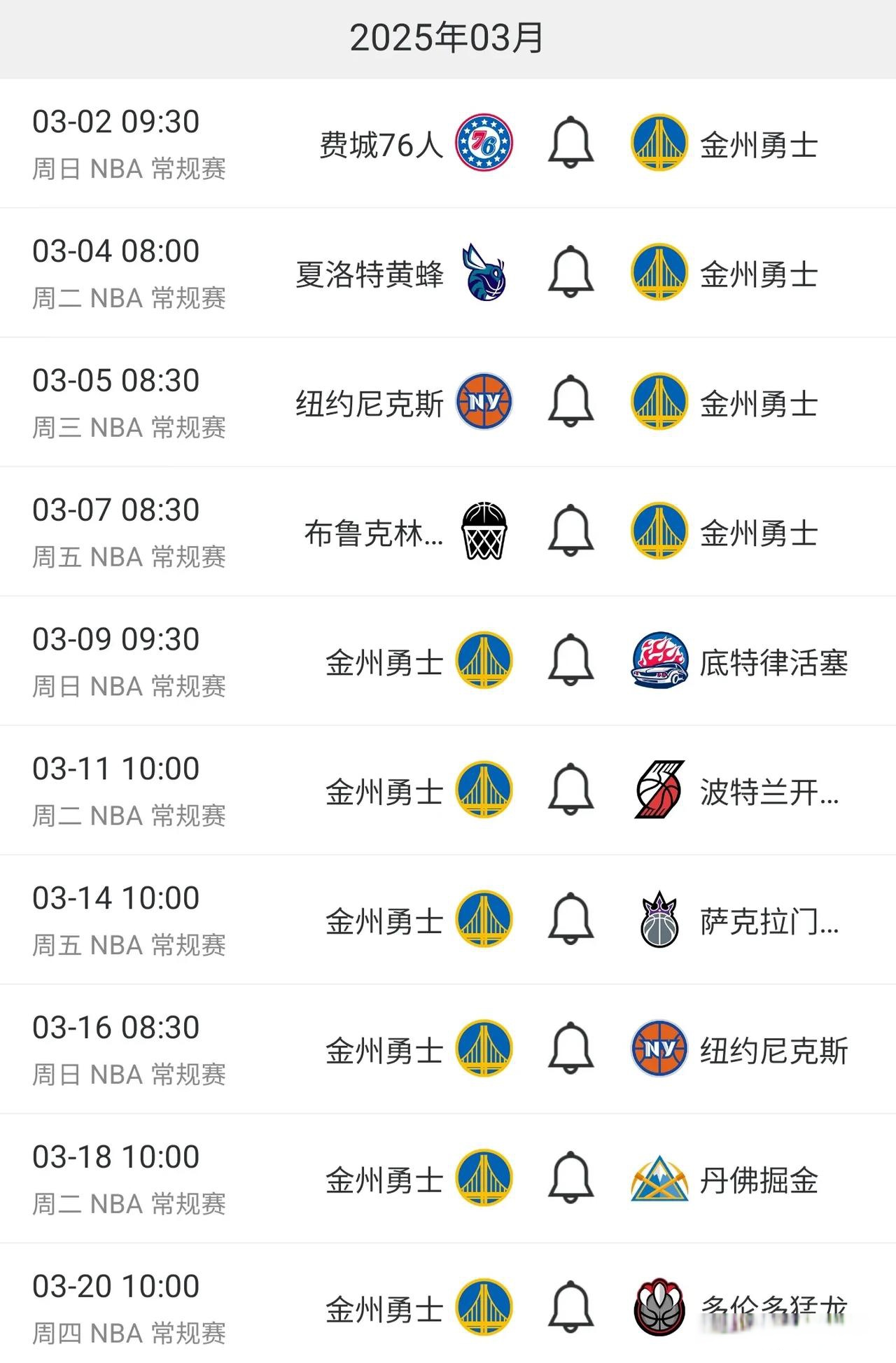The width and height of the screenshot is (896, 1363).
Task: Click the 费城76人 team name
Action: coord(381,143)
